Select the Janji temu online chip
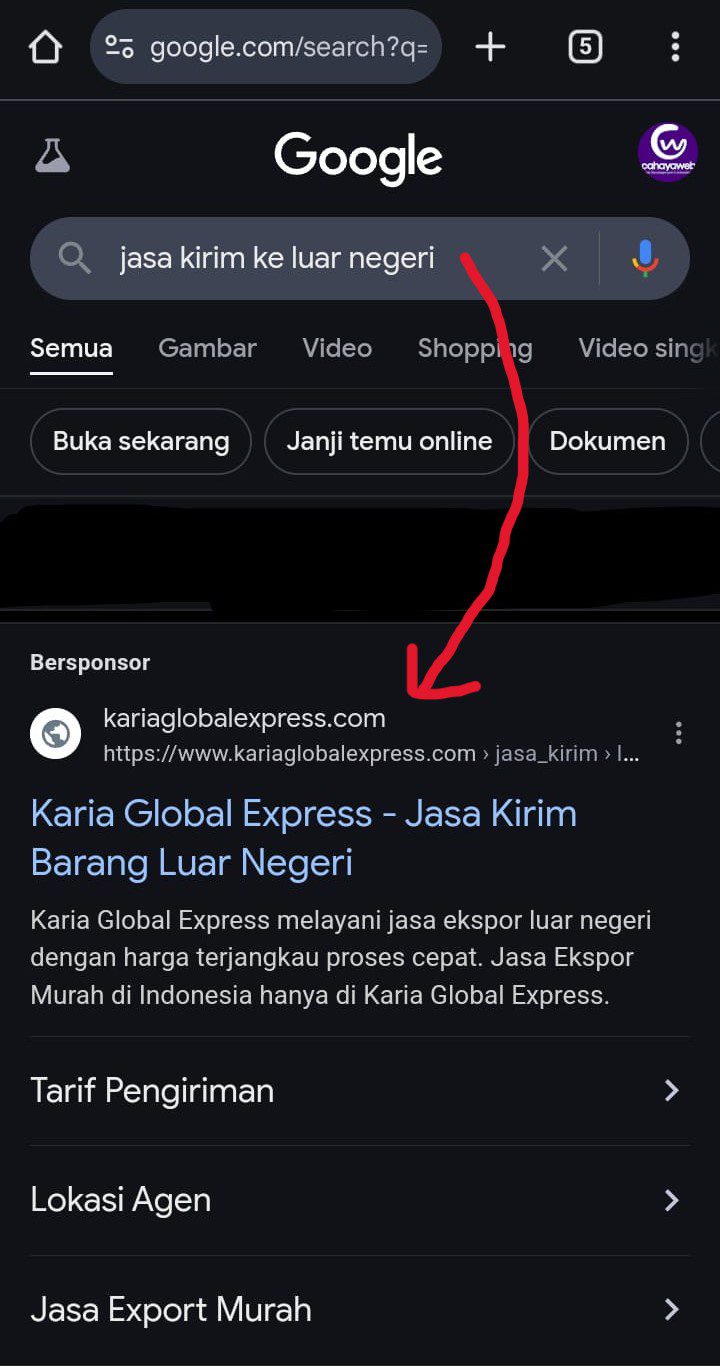Screen dimensions: 720x1366 point(389,441)
